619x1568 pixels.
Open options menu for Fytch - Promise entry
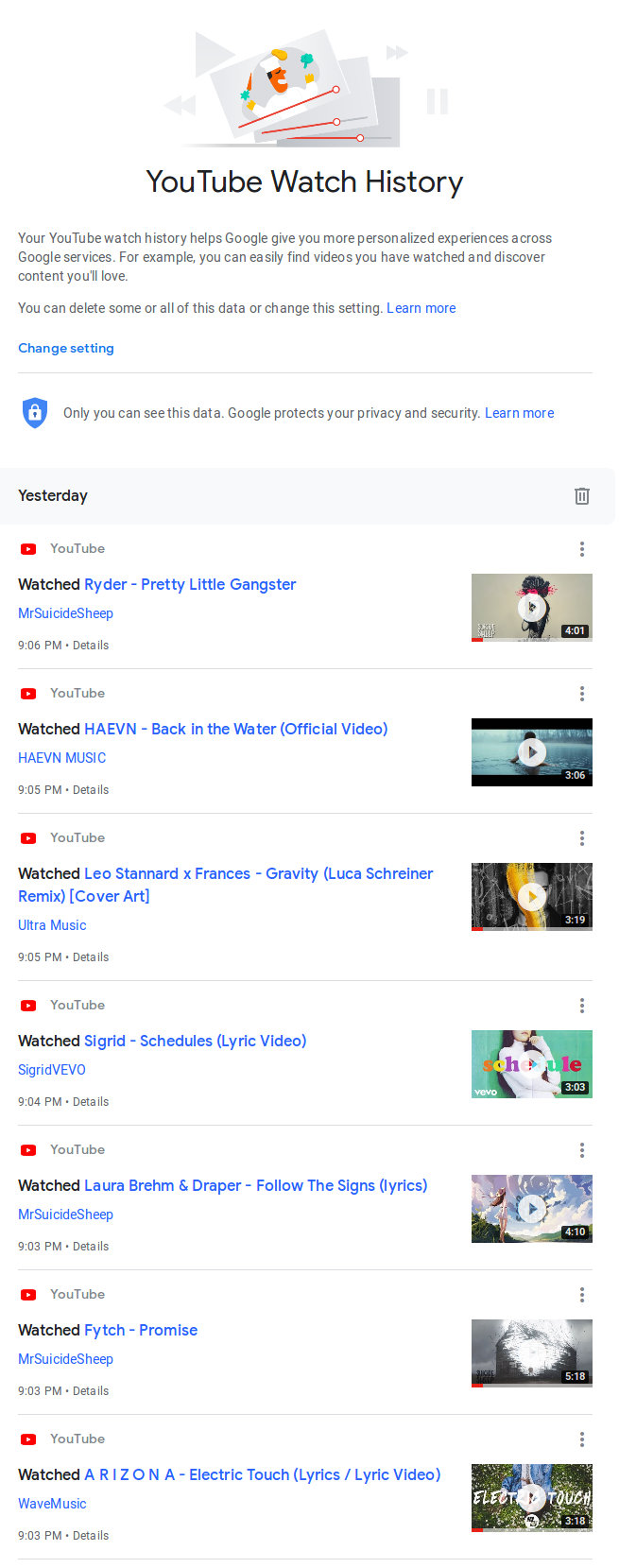582,1295
